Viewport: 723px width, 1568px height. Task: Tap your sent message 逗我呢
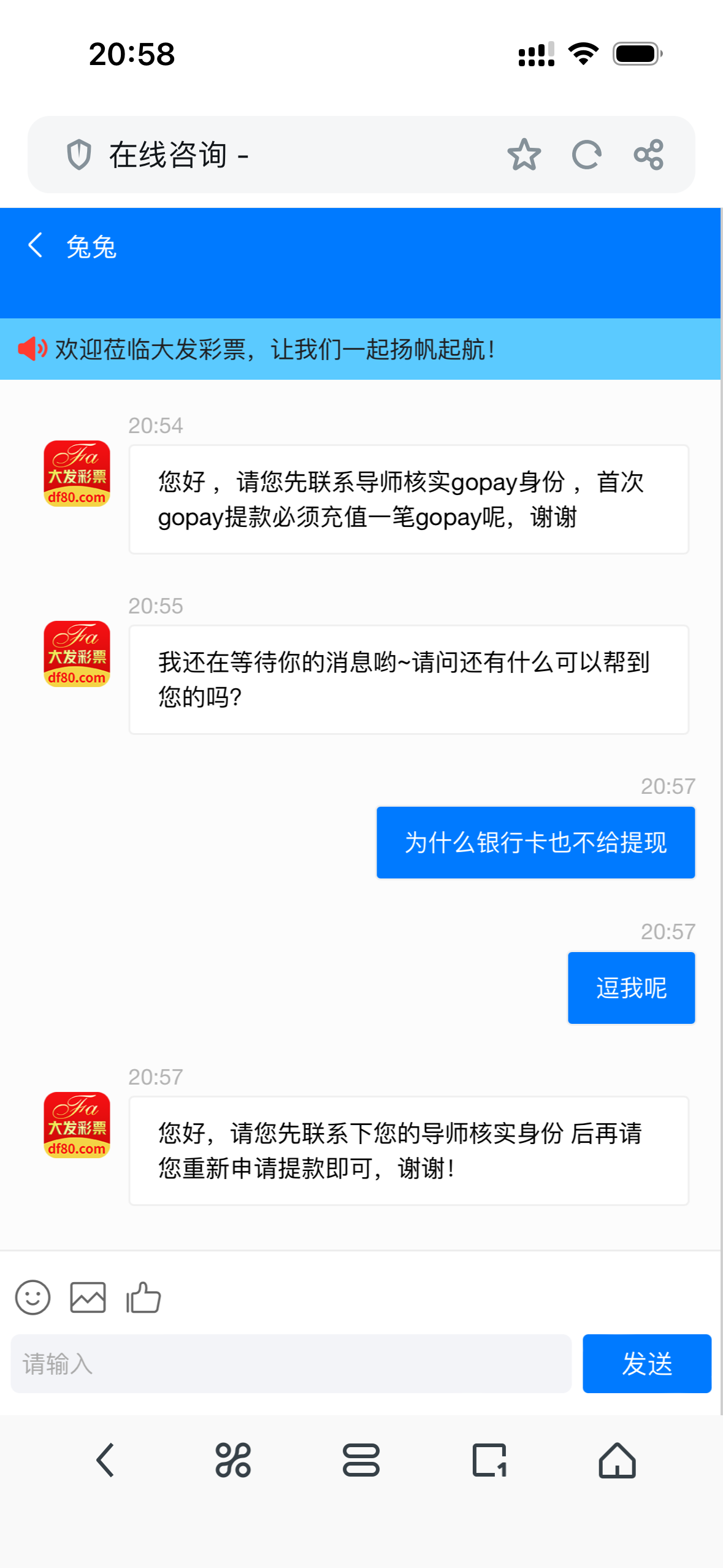coord(630,987)
